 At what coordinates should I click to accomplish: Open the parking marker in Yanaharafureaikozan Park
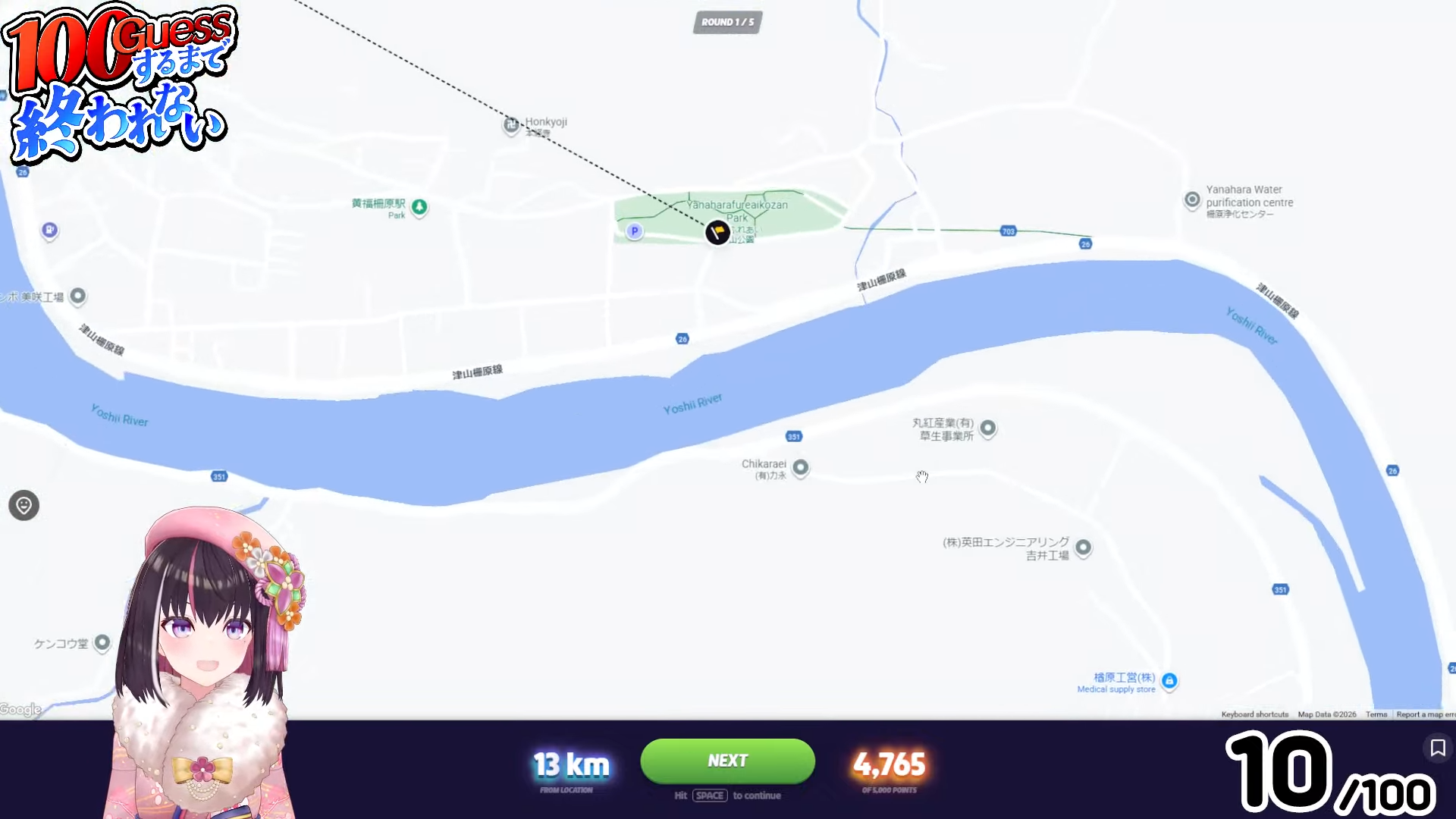(635, 231)
